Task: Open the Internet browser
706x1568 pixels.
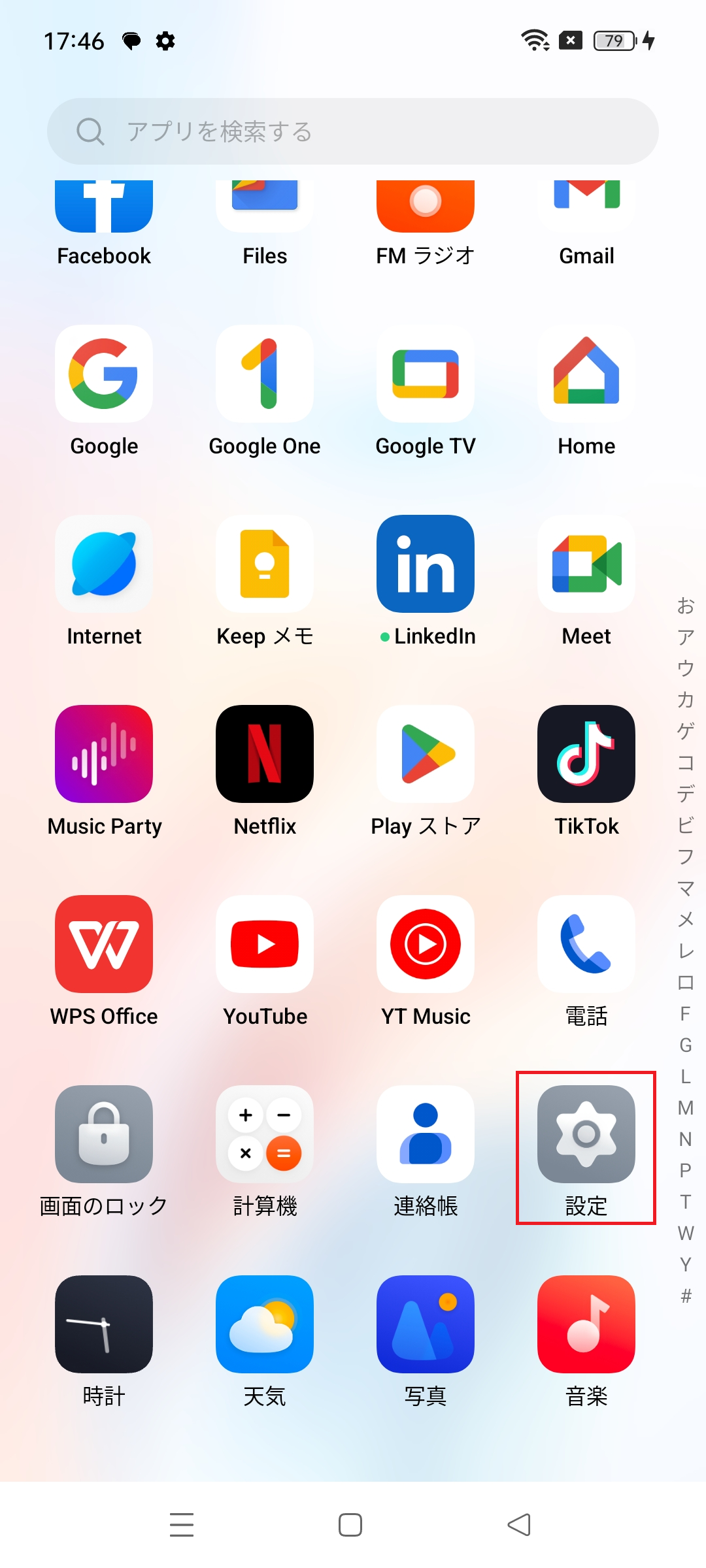Action: pos(104,564)
